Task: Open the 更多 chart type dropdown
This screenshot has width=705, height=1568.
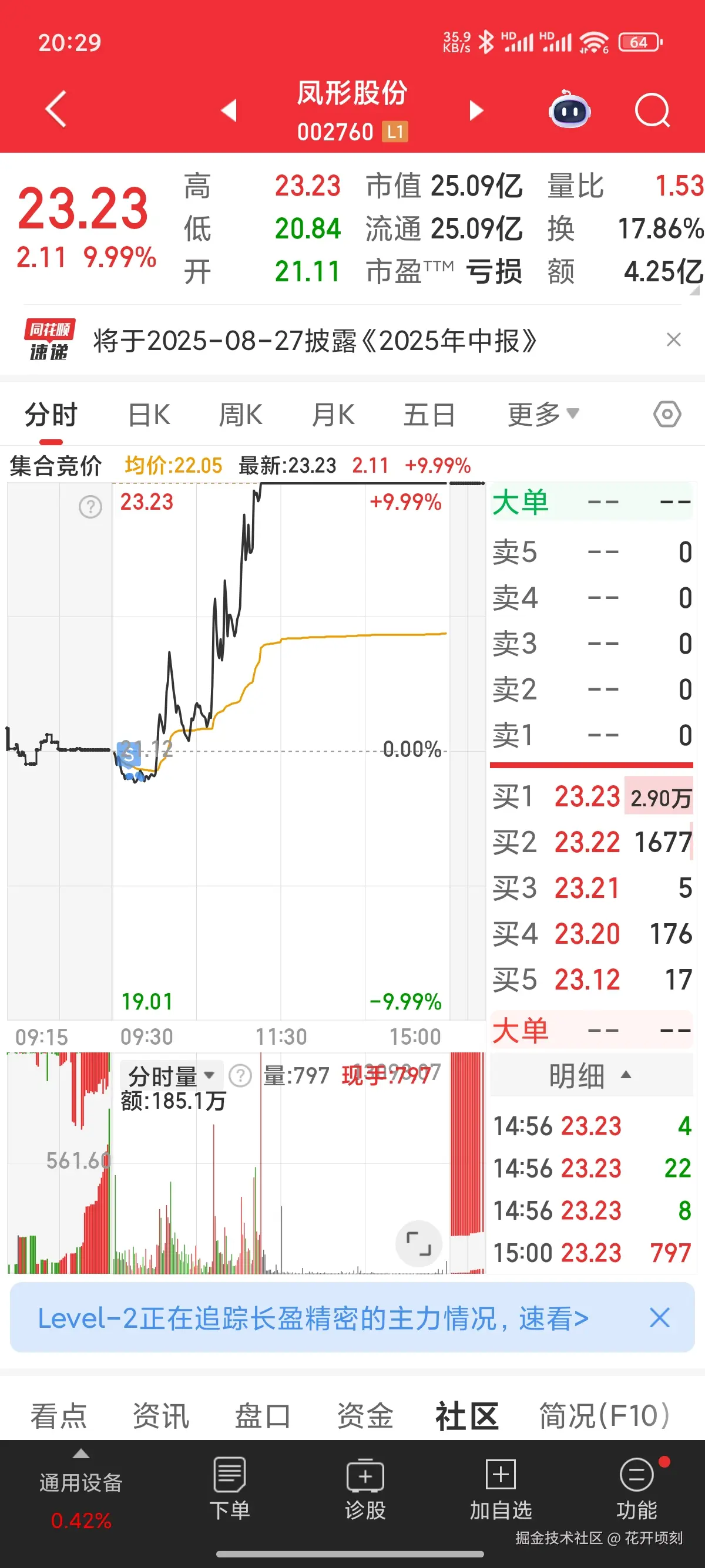Action: [542, 413]
